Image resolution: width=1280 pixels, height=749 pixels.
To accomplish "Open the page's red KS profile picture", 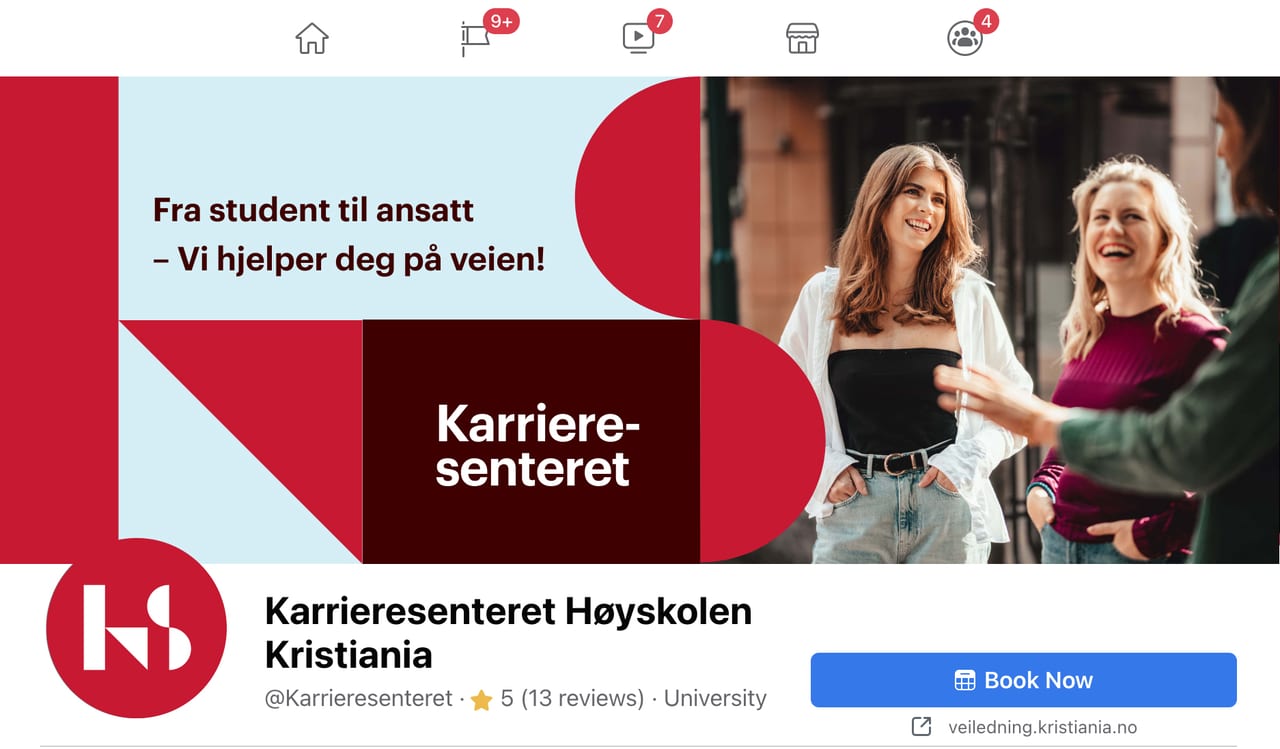I will [137, 627].
